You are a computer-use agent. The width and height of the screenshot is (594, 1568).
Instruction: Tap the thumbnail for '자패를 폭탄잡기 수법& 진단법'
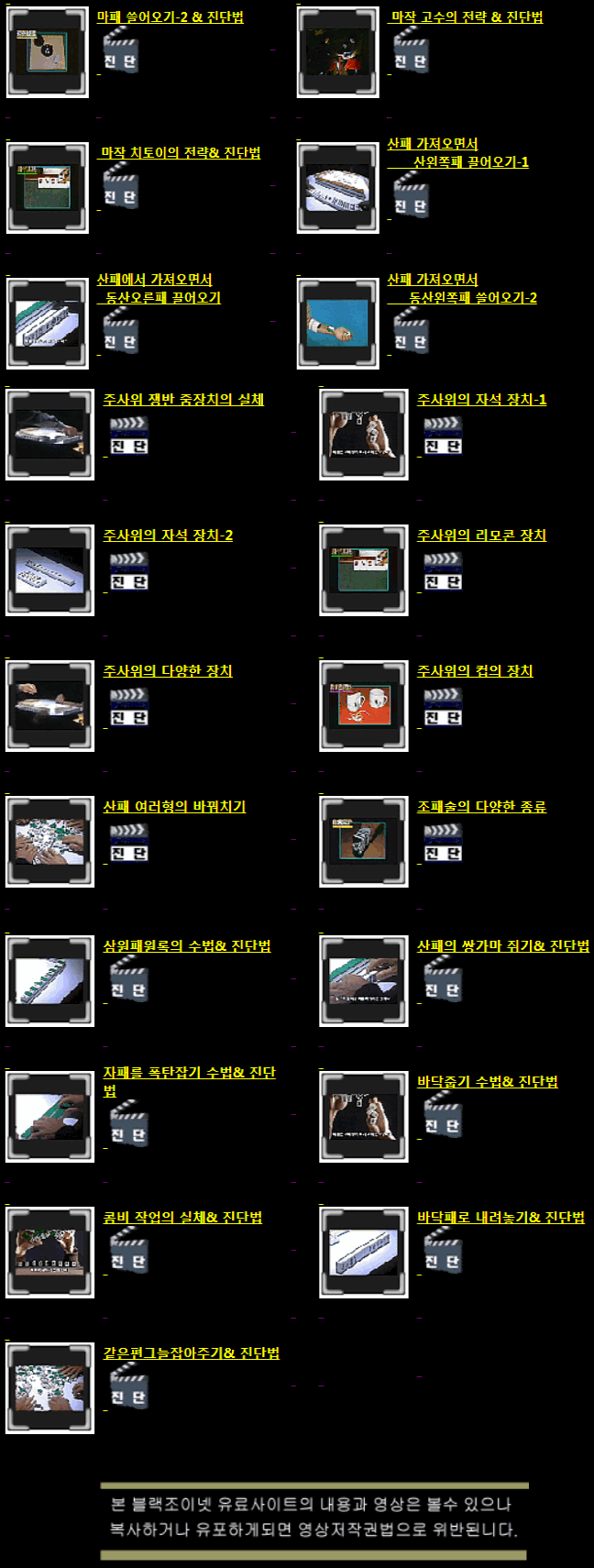[x=49, y=1117]
